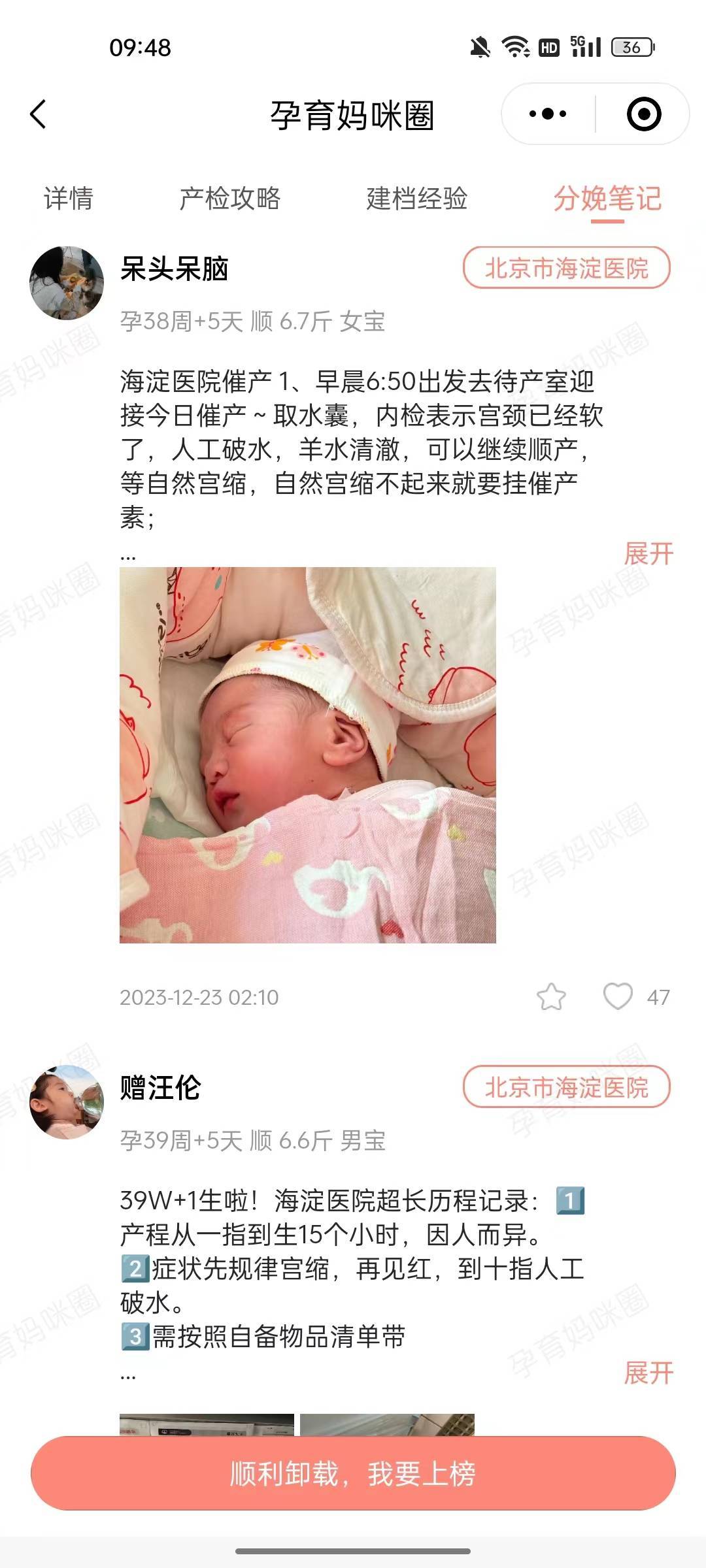View the newborn photo in 呆头呆脑's post
Image resolution: width=706 pixels, height=1568 pixels.
(307, 755)
